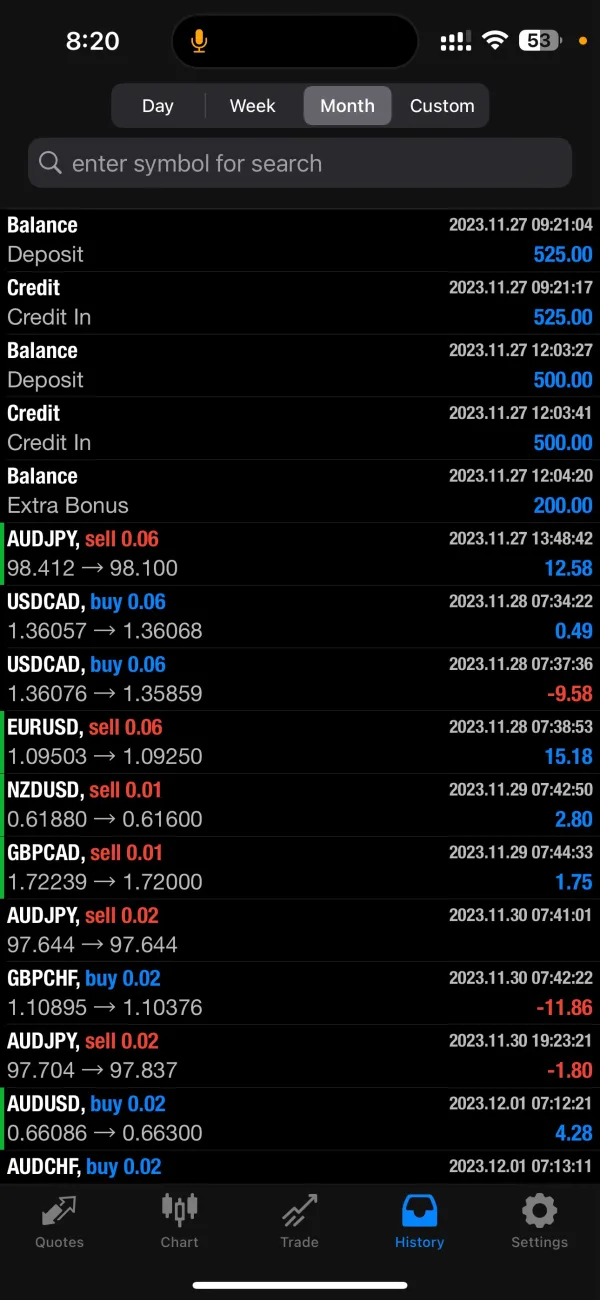Expand the EURUSD sell 0.06 trade row
Screen dimensions: 600x1300
[300, 742]
